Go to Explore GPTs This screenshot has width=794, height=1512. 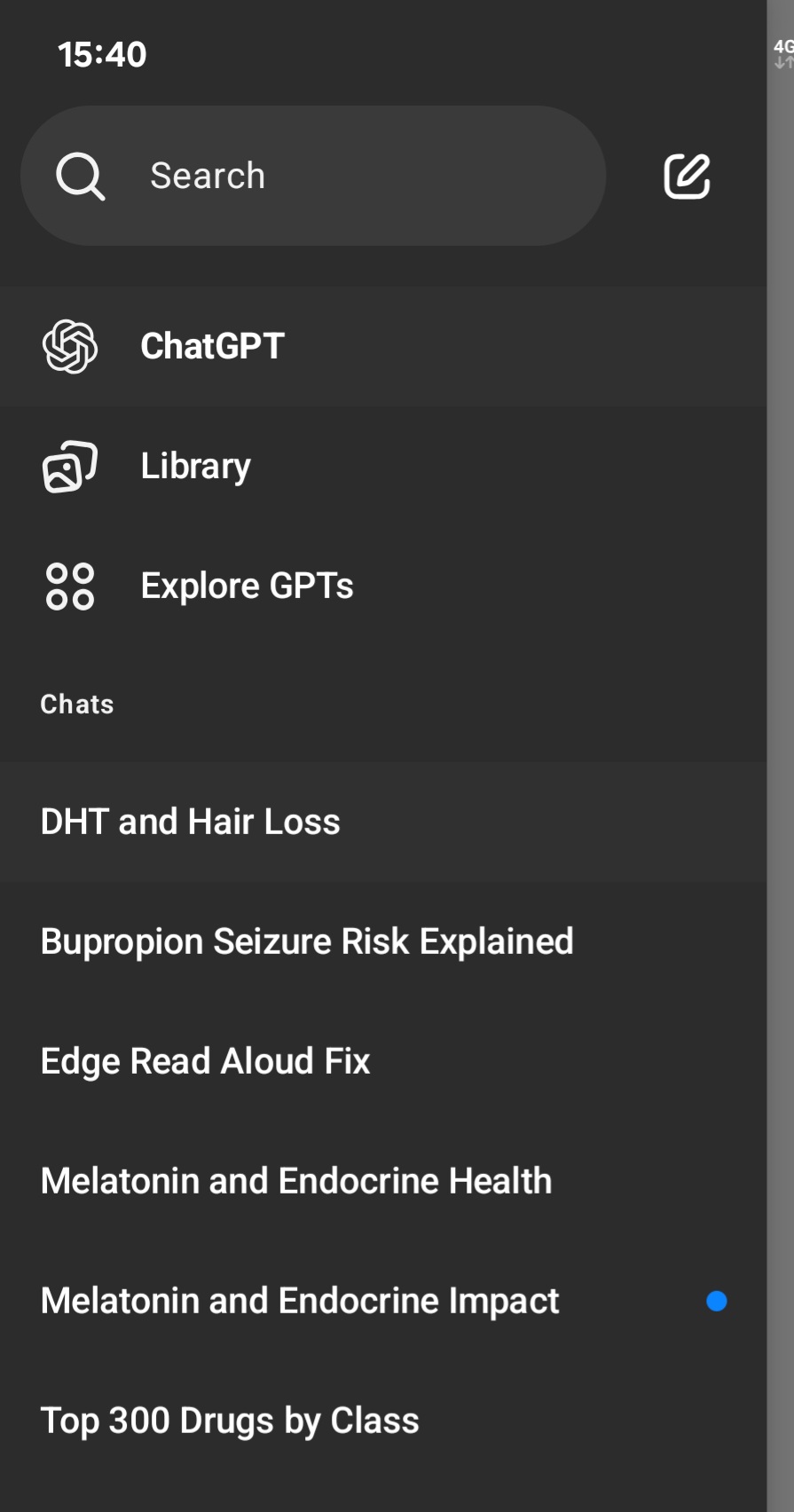click(383, 587)
